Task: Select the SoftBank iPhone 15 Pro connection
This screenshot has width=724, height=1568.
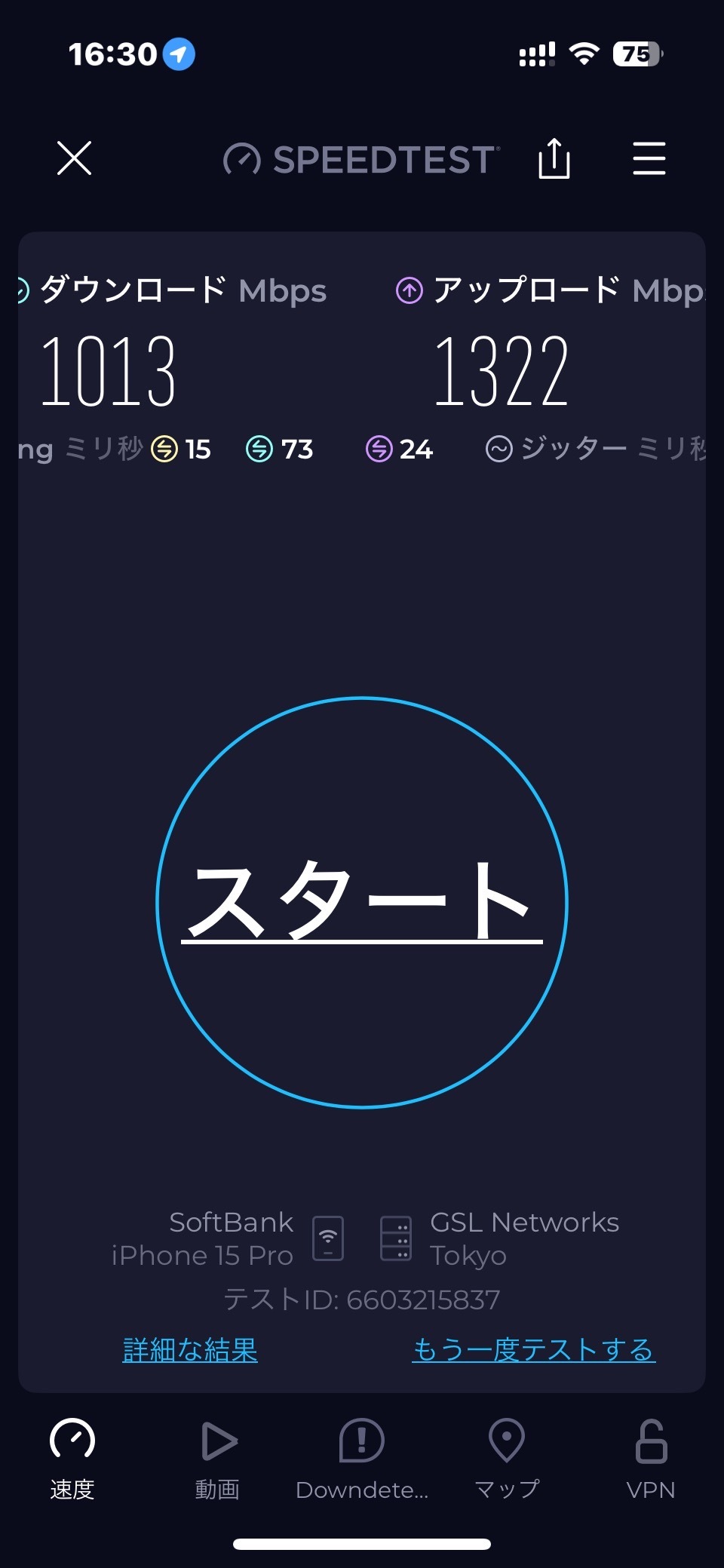Action: coord(227,1238)
